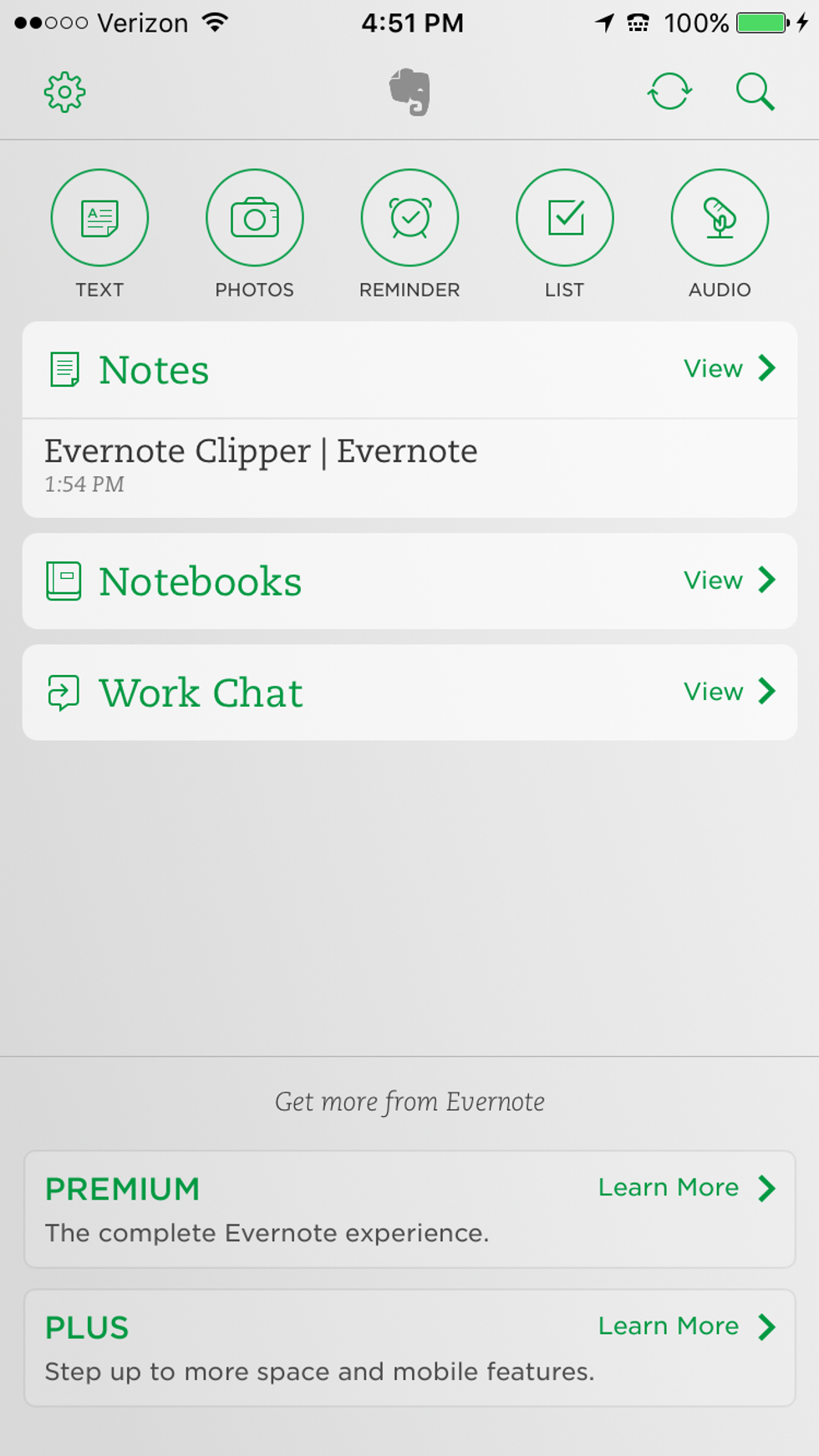Sync notes with the refresh icon
The image size is (819, 1456).
point(669,92)
